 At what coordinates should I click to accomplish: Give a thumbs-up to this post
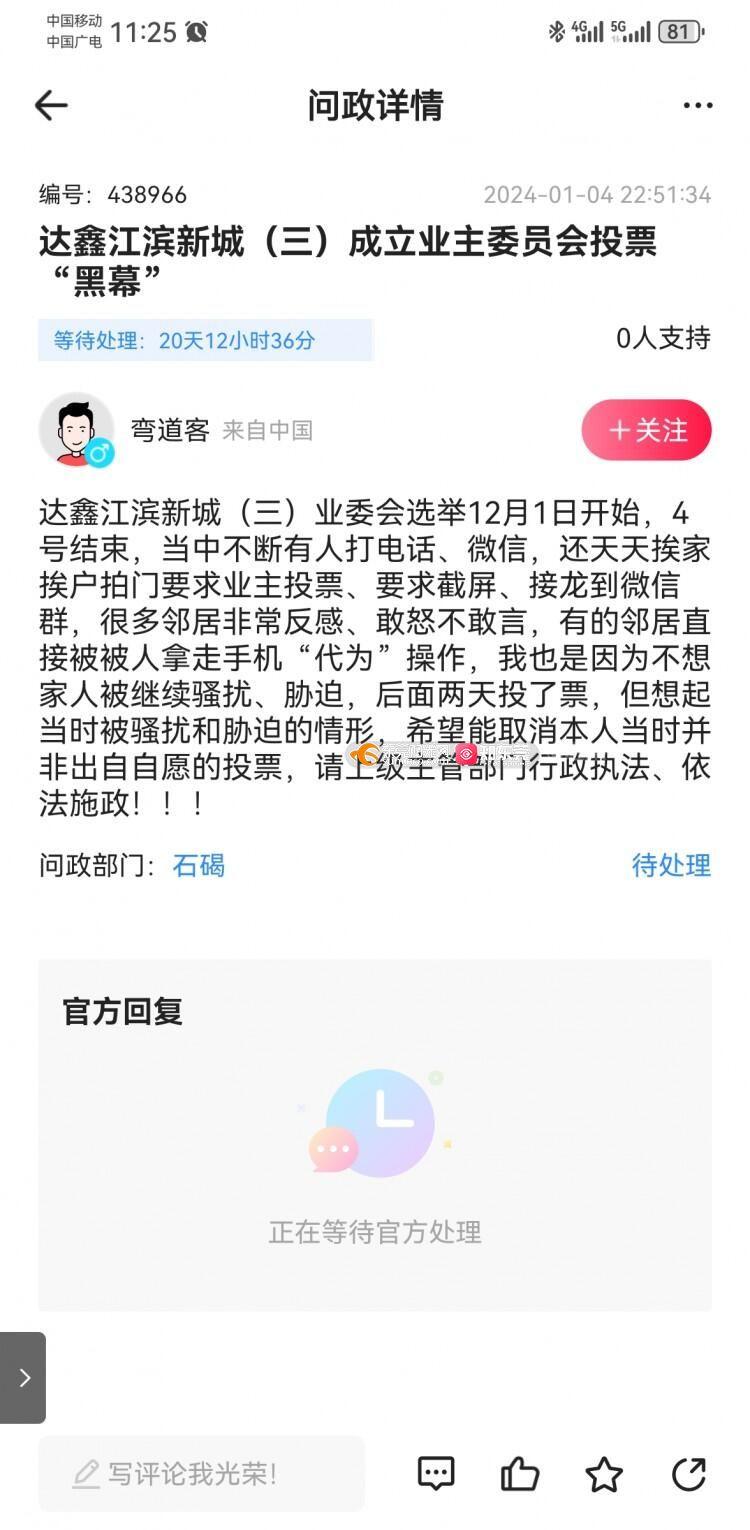(520, 1473)
